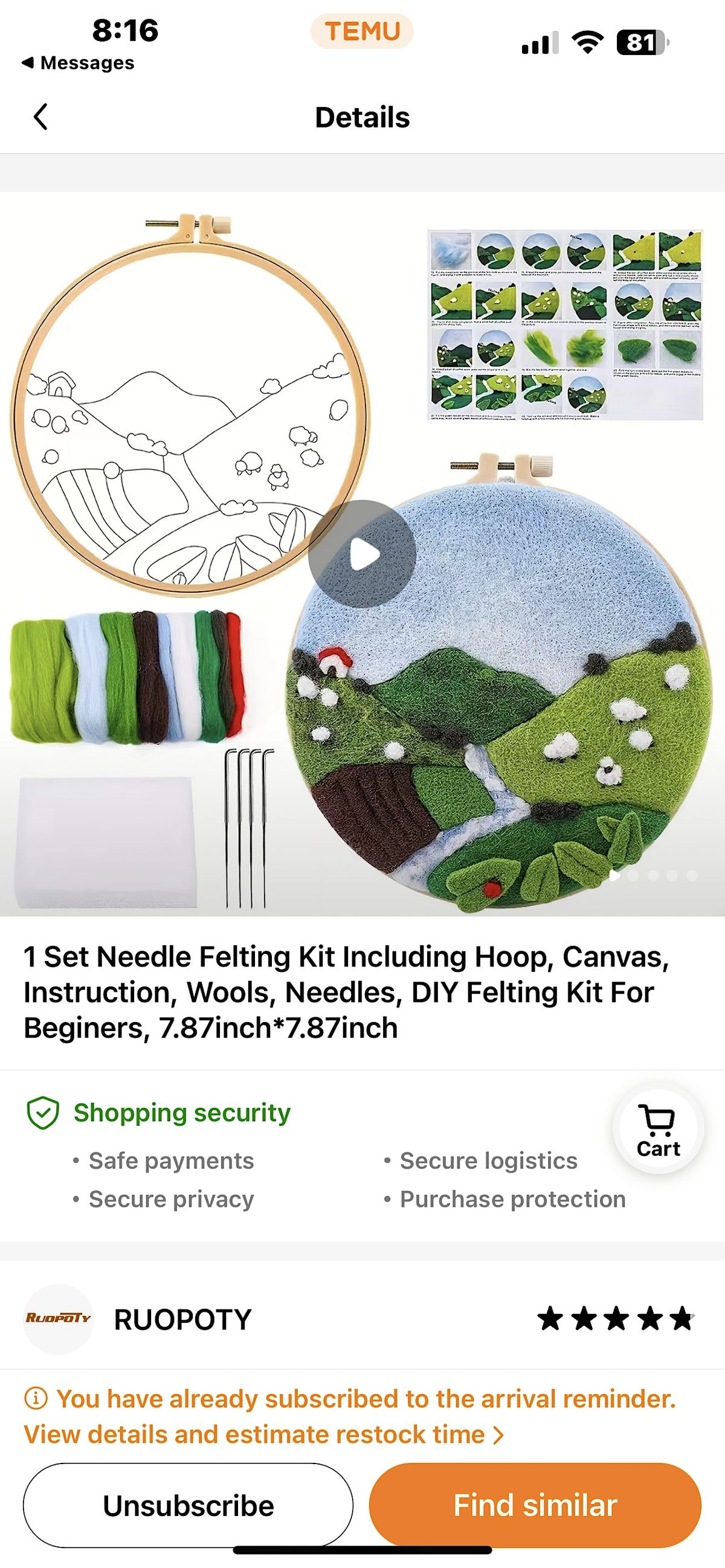This screenshot has height=1568, width=725.
Task: Tap the TEMU logo banner
Action: pos(362,30)
